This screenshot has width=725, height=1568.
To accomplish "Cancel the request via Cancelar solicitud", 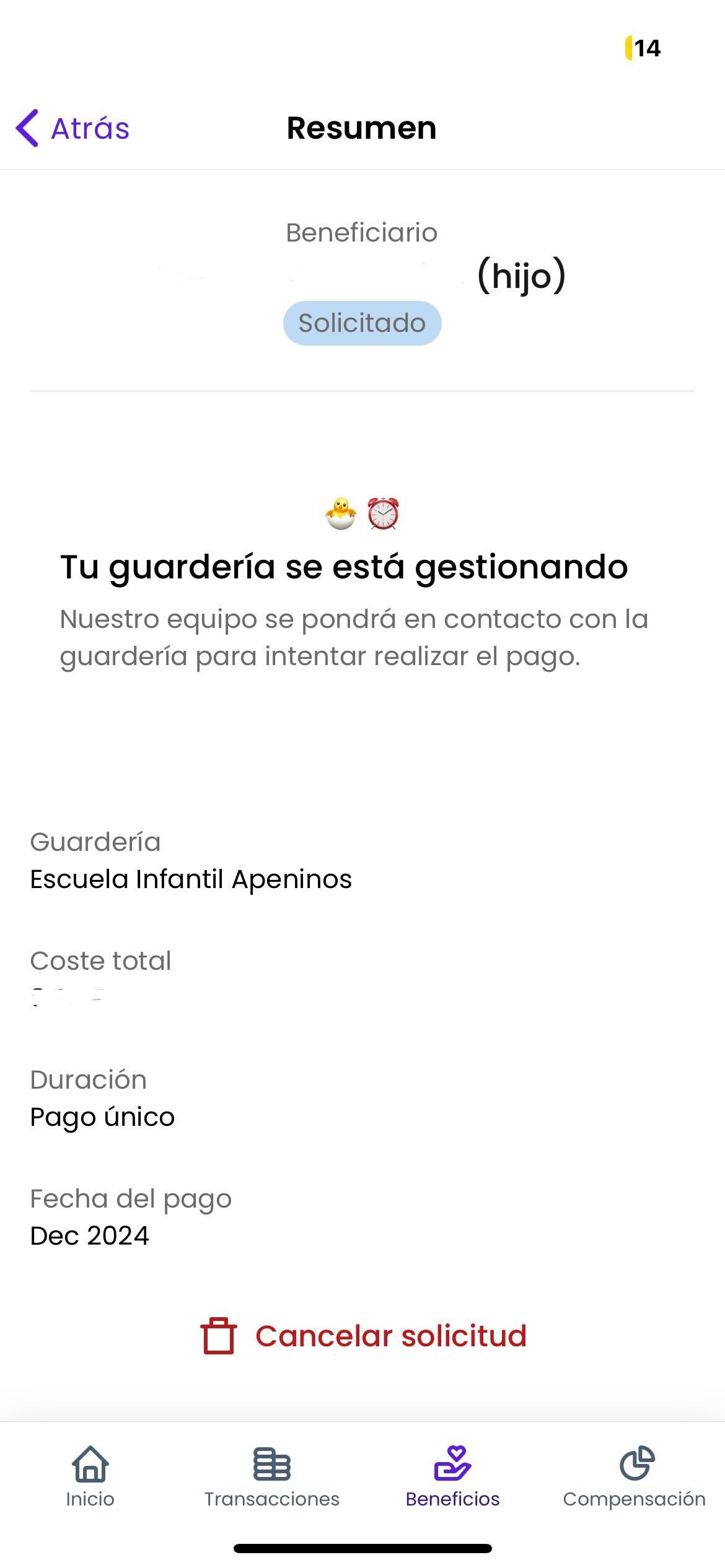I will click(364, 1336).
